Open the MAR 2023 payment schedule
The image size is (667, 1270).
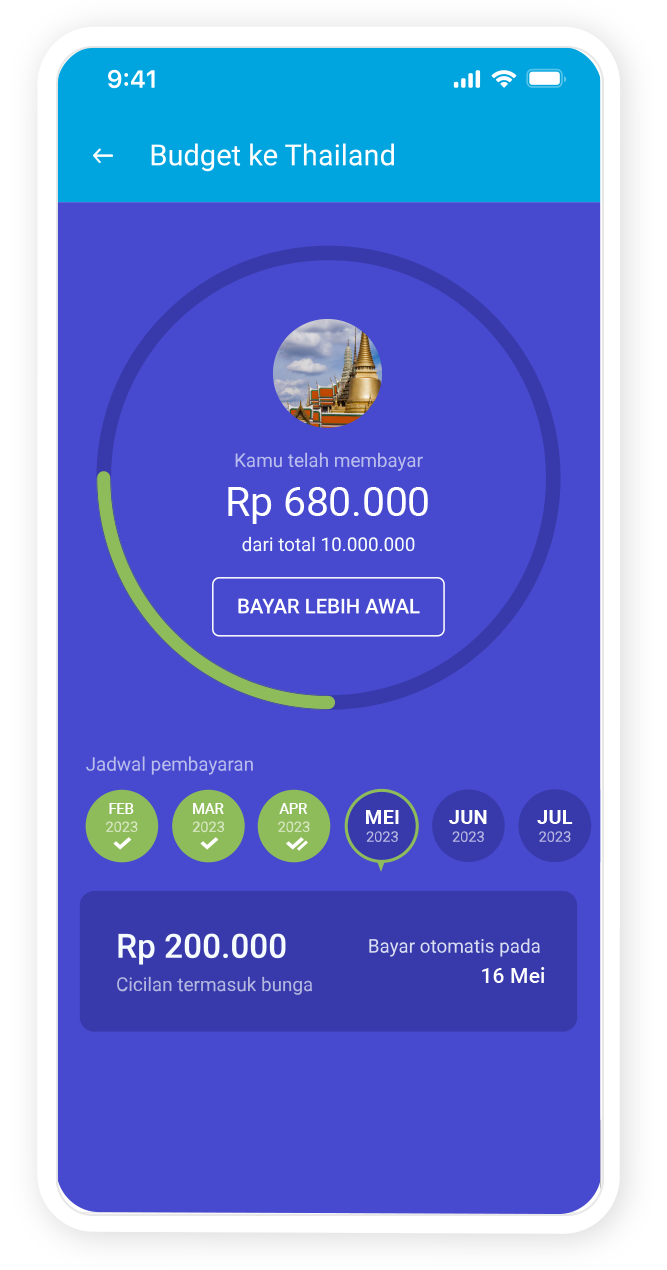point(208,826)
